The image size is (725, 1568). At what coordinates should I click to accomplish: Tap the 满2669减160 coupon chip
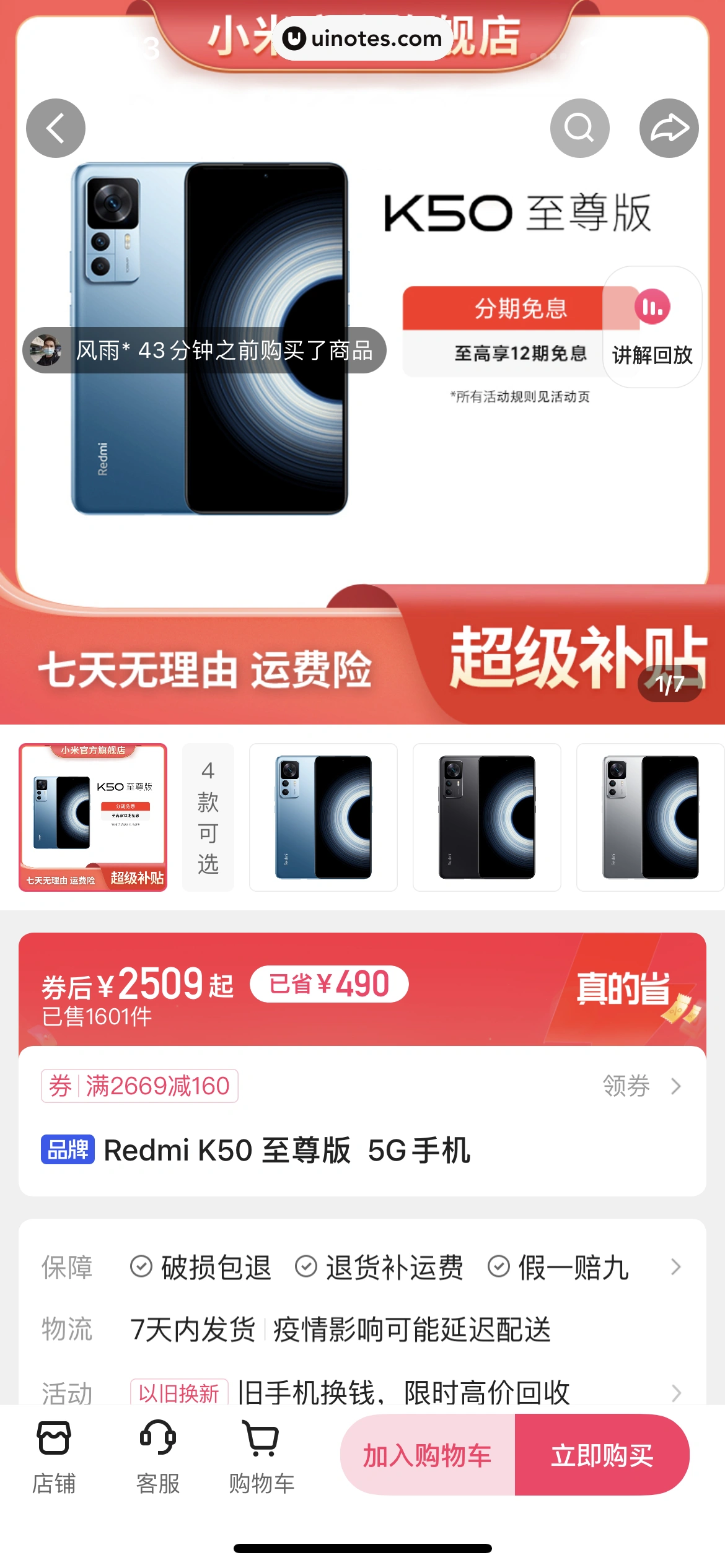pyautogui.click(x=140, y=1086)
